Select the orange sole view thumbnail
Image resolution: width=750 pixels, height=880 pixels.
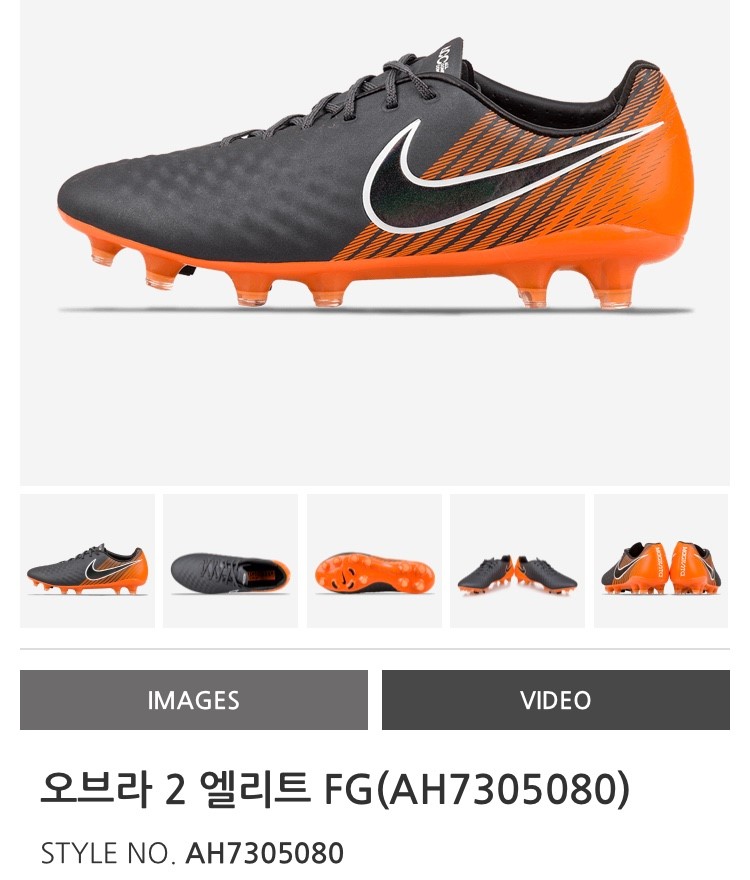point(374,561)
